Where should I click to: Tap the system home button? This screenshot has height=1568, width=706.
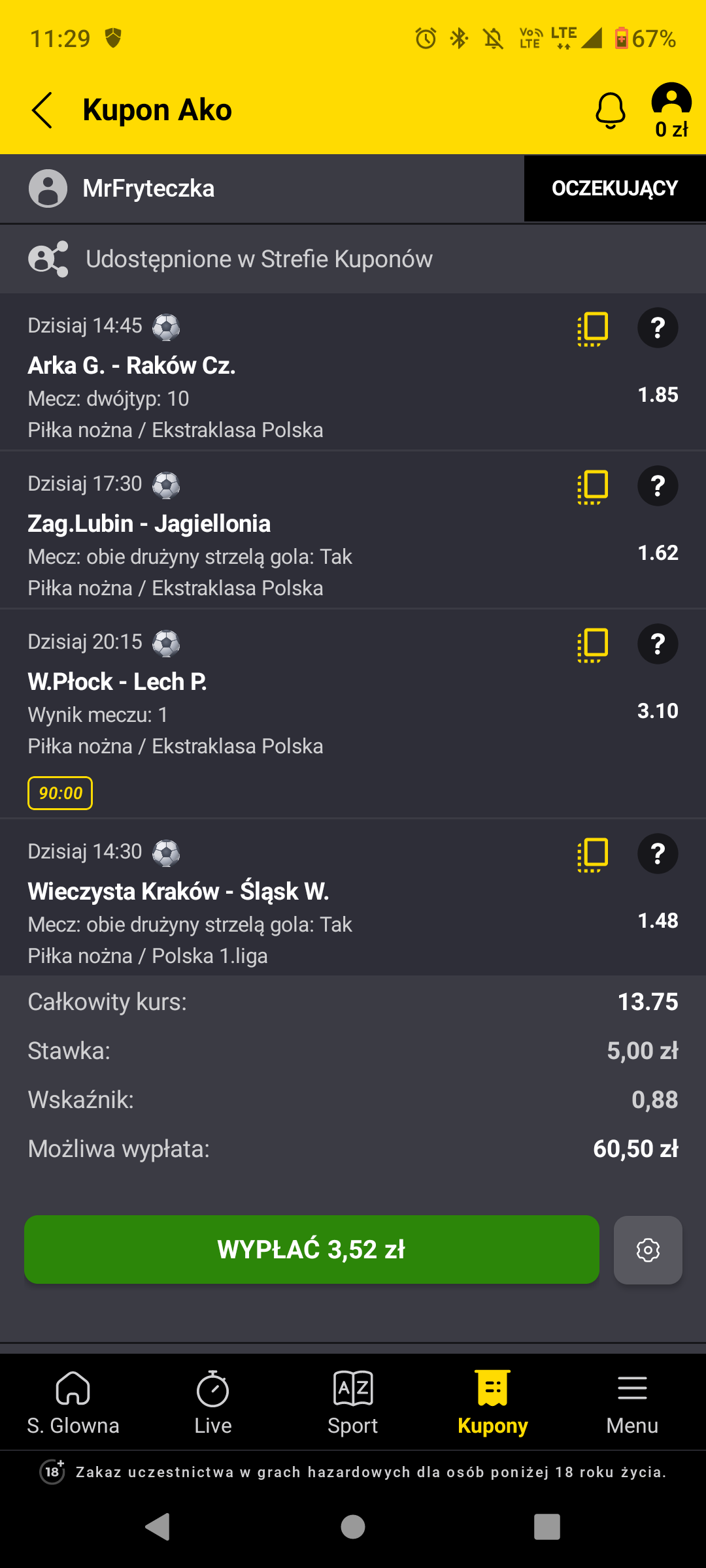coord(353,1527)
